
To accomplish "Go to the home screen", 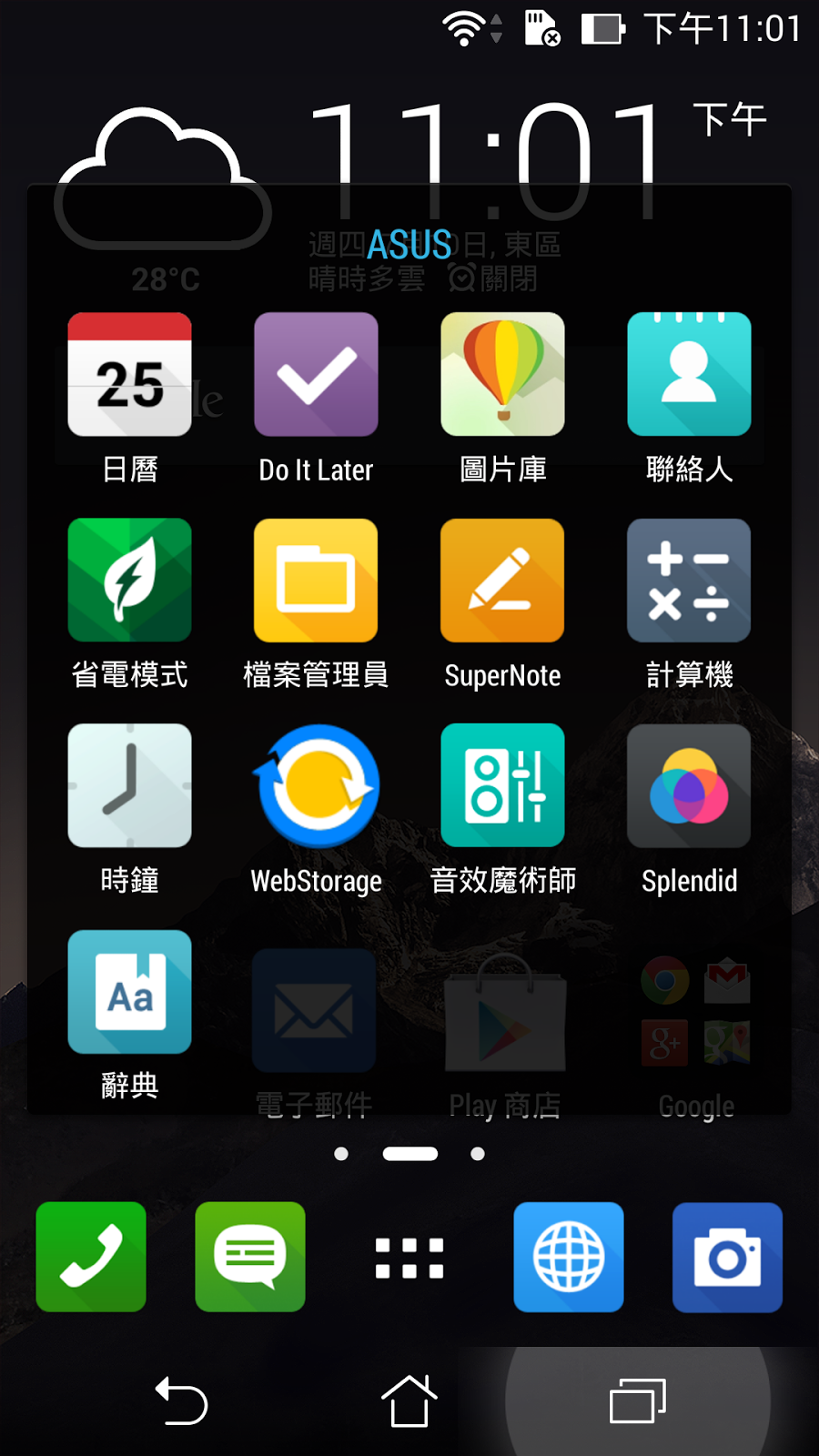I will pyautogui.click(x=409, y=1400).
